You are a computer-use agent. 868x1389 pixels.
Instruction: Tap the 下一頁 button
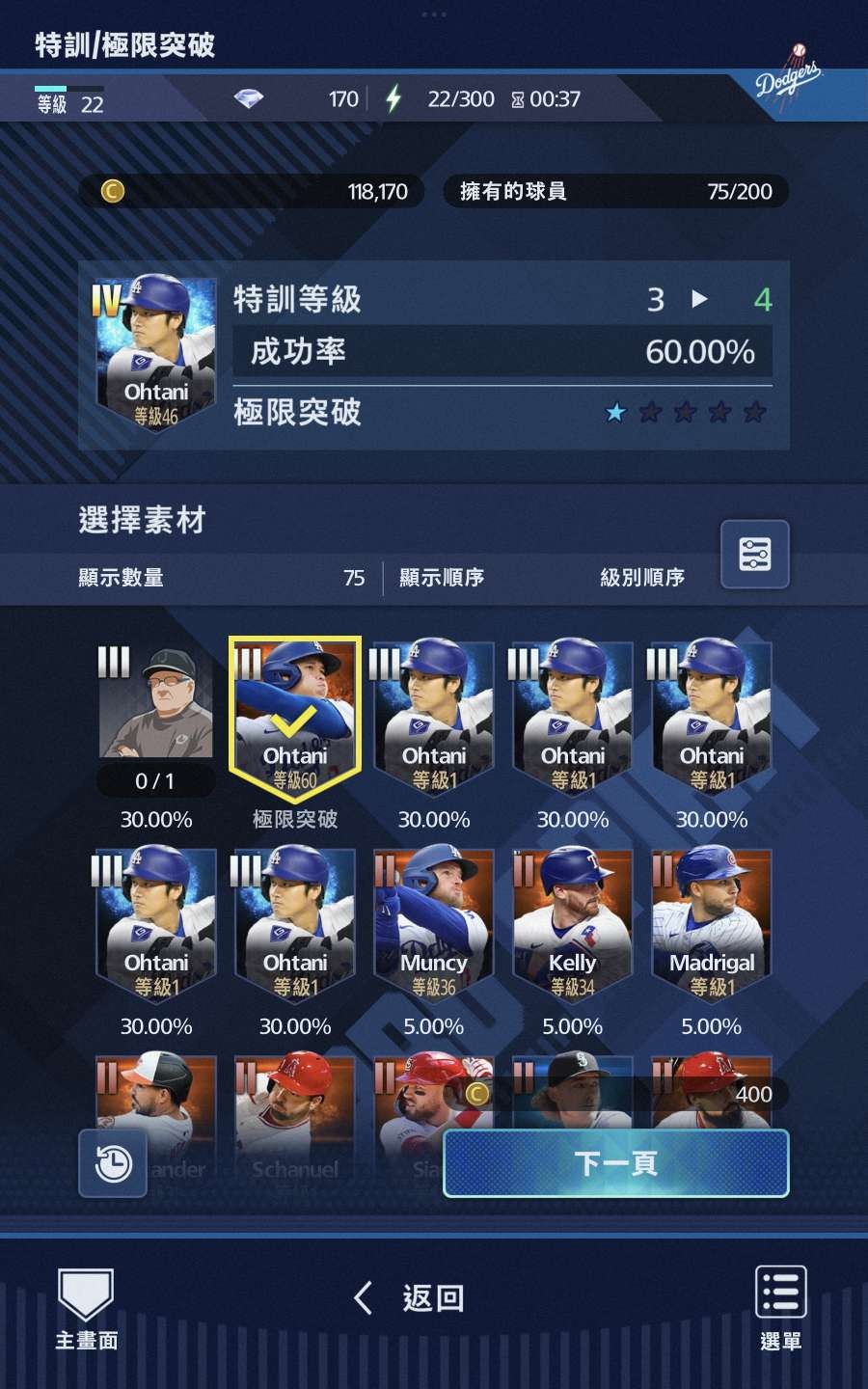point(615,1163)
